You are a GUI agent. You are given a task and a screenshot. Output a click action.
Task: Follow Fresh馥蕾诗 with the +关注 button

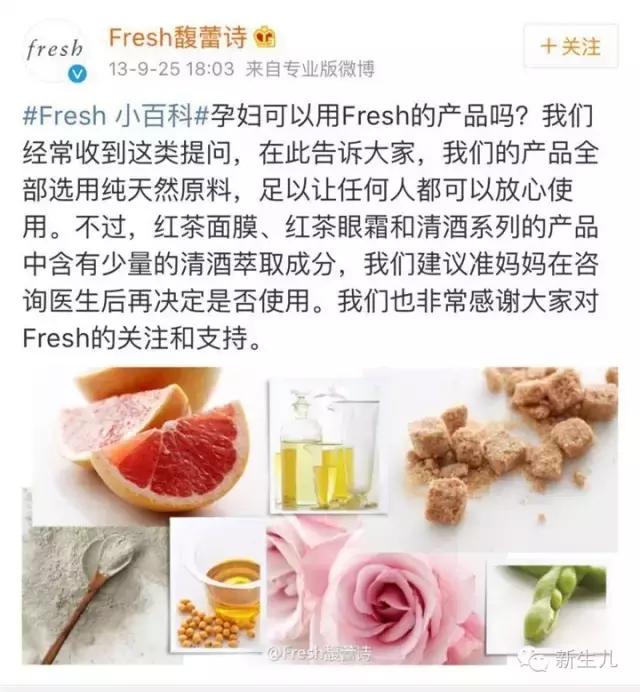(x=570, y=46)
